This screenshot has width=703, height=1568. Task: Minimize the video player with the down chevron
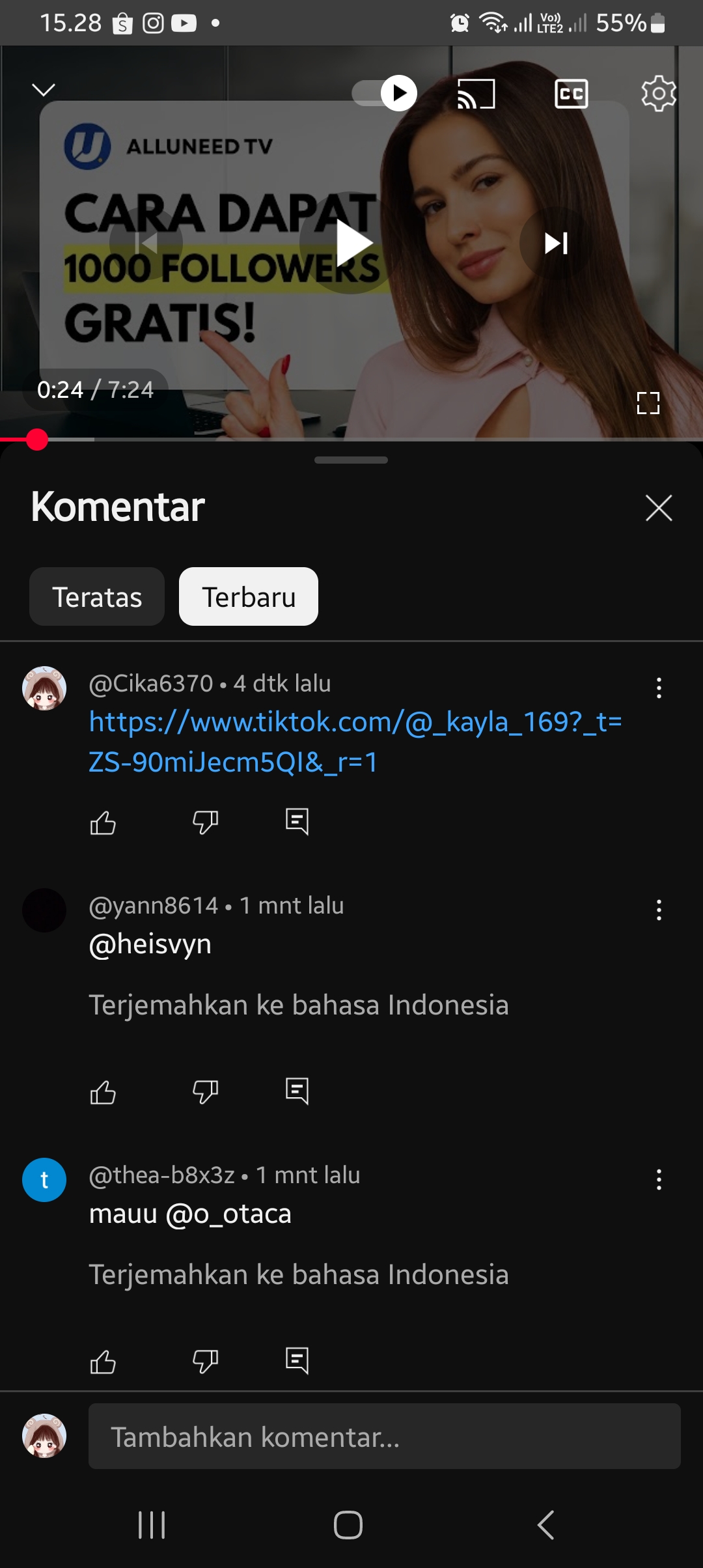pos(44,90)
